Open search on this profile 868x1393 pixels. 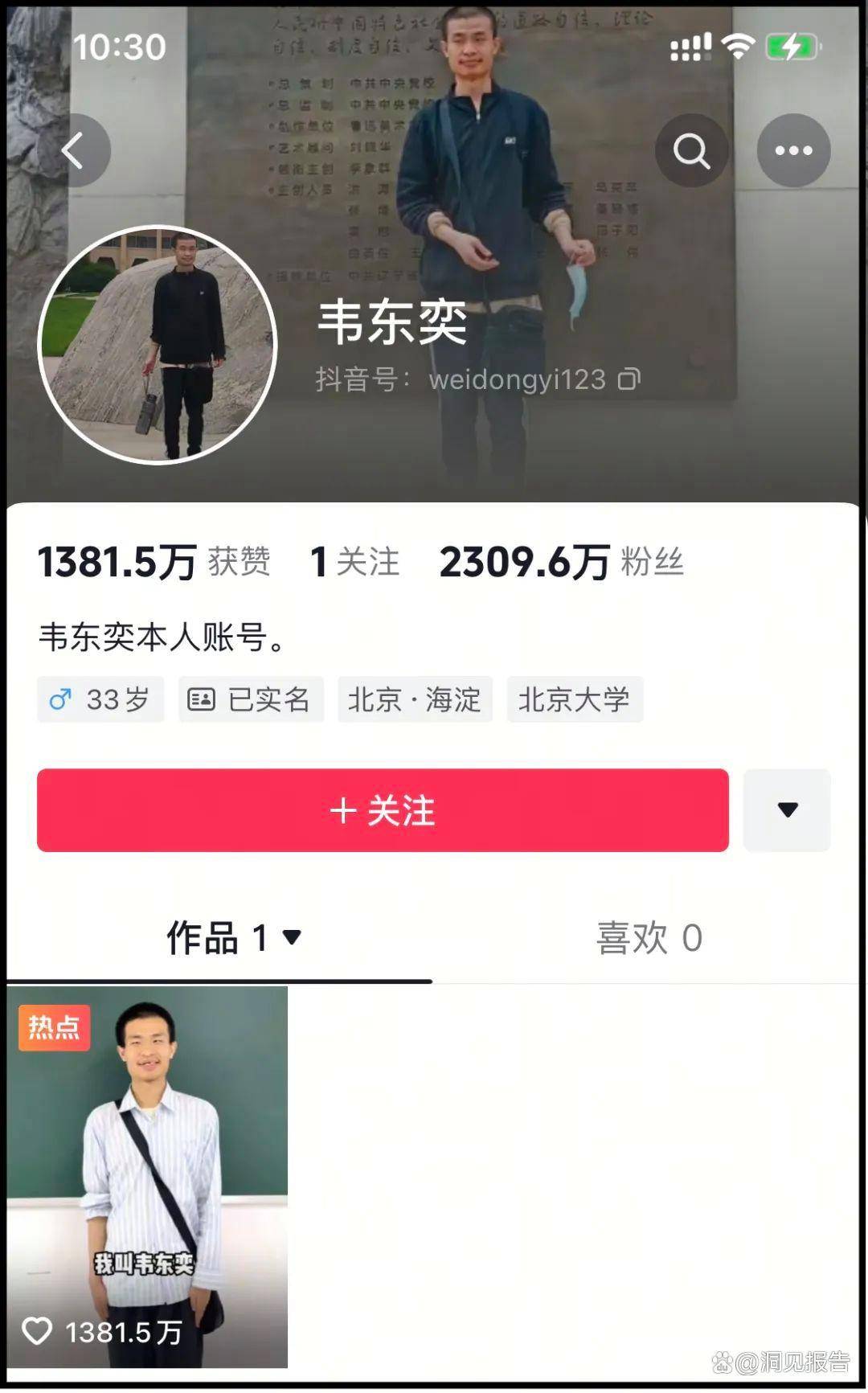(x=691, y=150)
